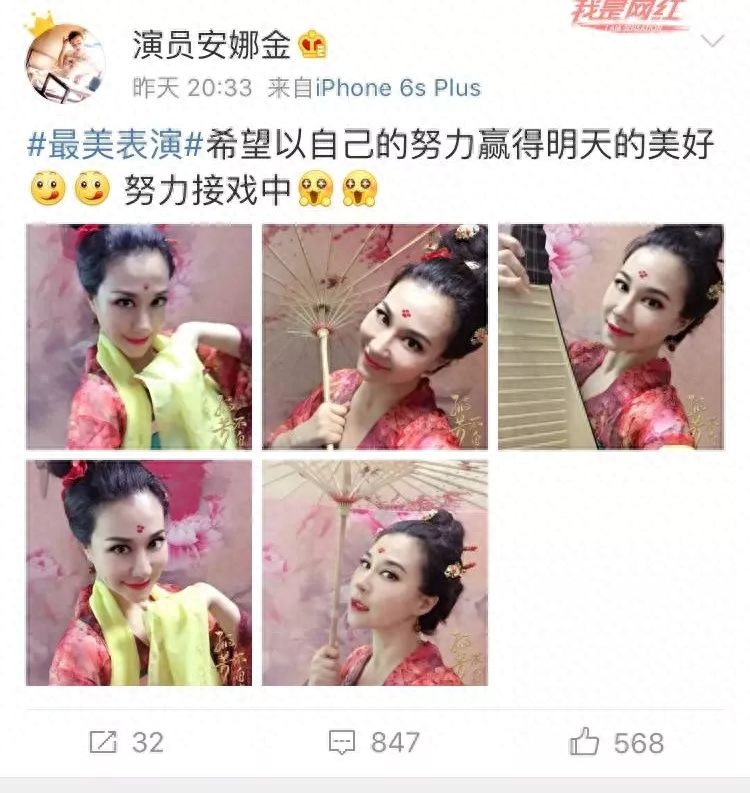
Task: Like the post with 568 likes
Action: [616, 742]
